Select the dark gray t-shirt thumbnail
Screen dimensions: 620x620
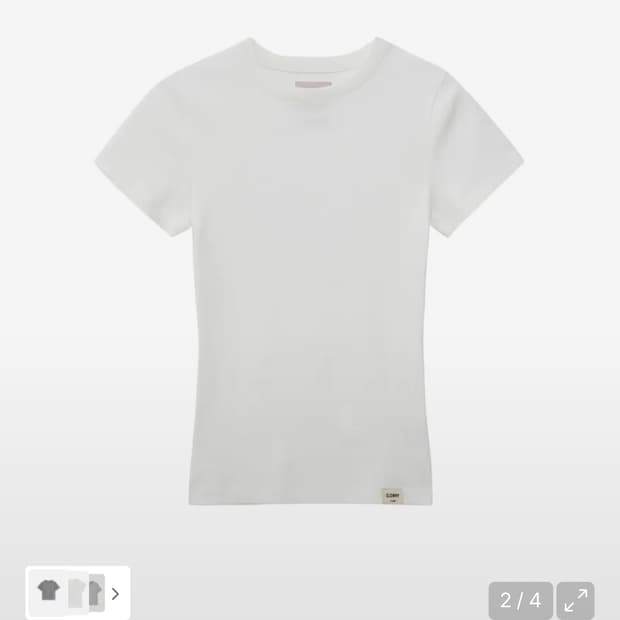click(x=49, y=590)
